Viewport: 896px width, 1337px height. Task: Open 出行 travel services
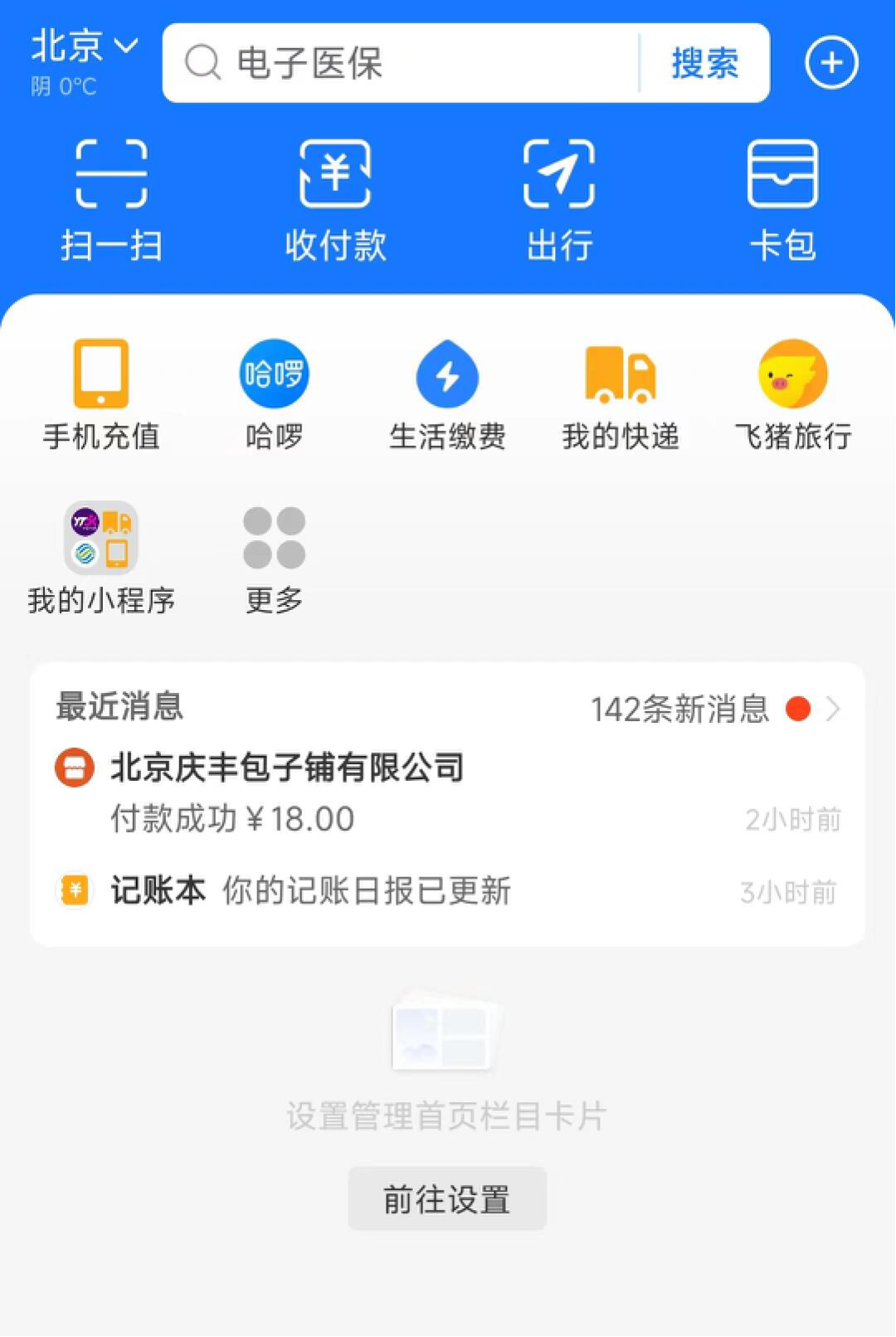(559, 199)
